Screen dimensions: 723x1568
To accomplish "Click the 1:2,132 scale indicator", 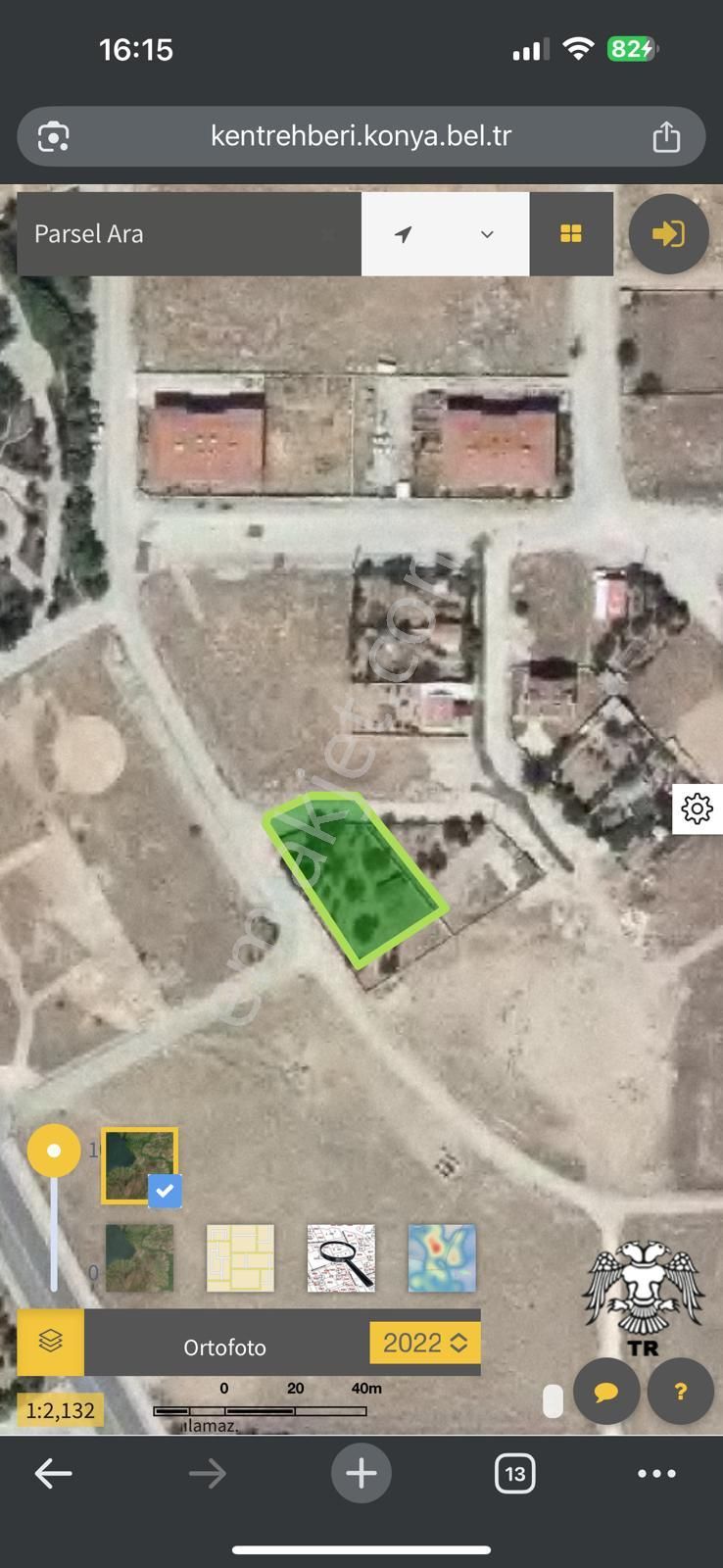I will point(59,1409).
